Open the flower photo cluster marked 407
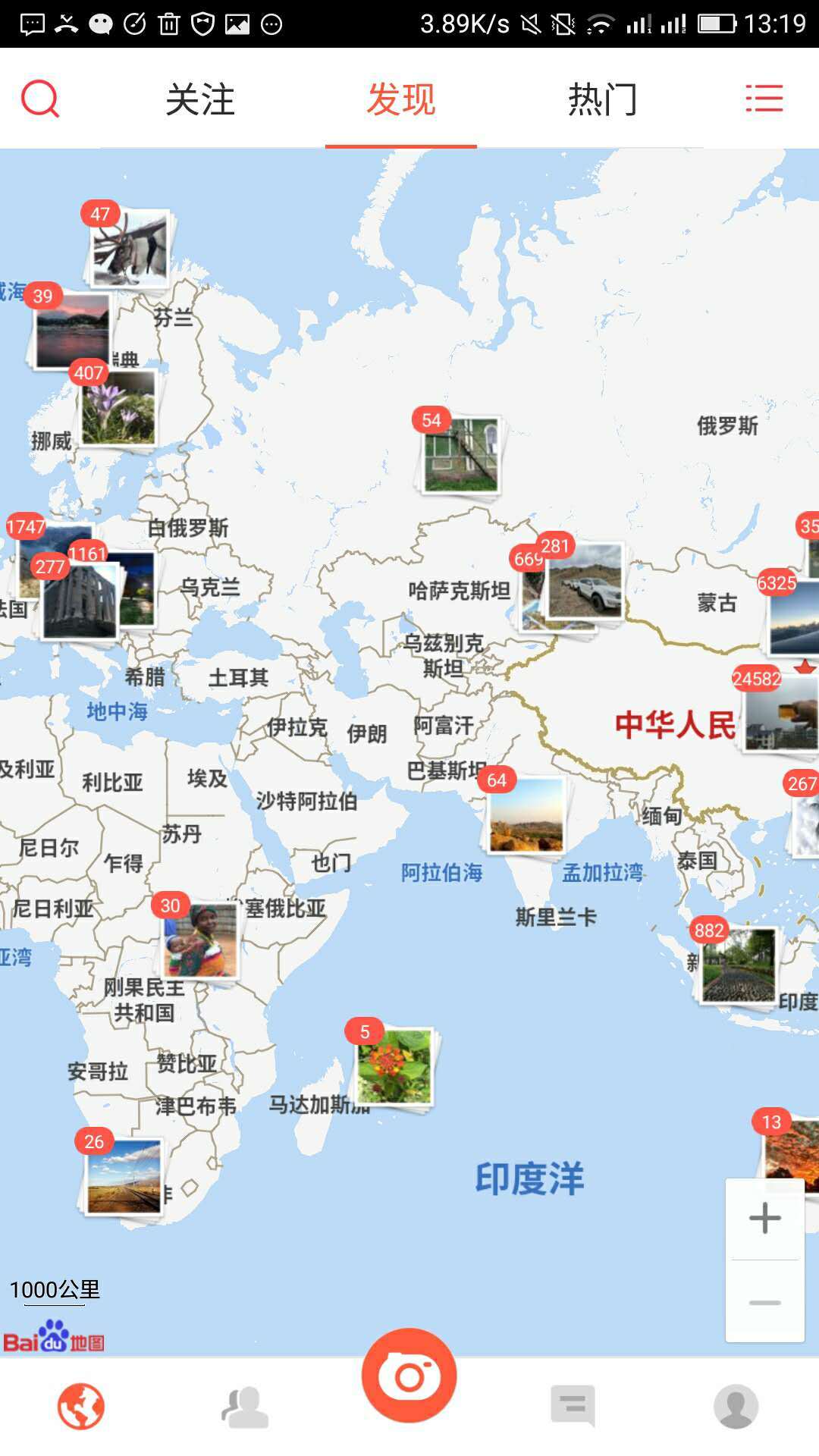Image resolution: width=819 pixels, height=1456 pixels. [119, 406]
